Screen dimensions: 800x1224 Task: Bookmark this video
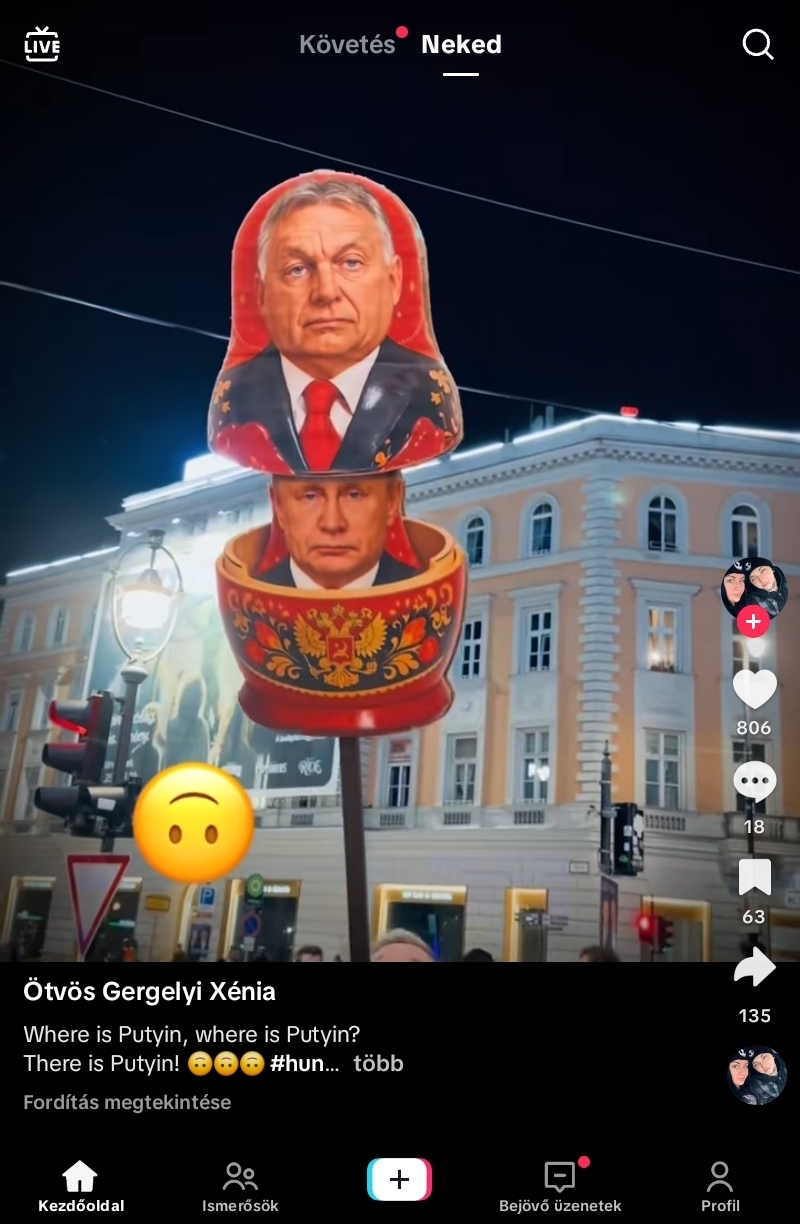[x=754, y=877]
